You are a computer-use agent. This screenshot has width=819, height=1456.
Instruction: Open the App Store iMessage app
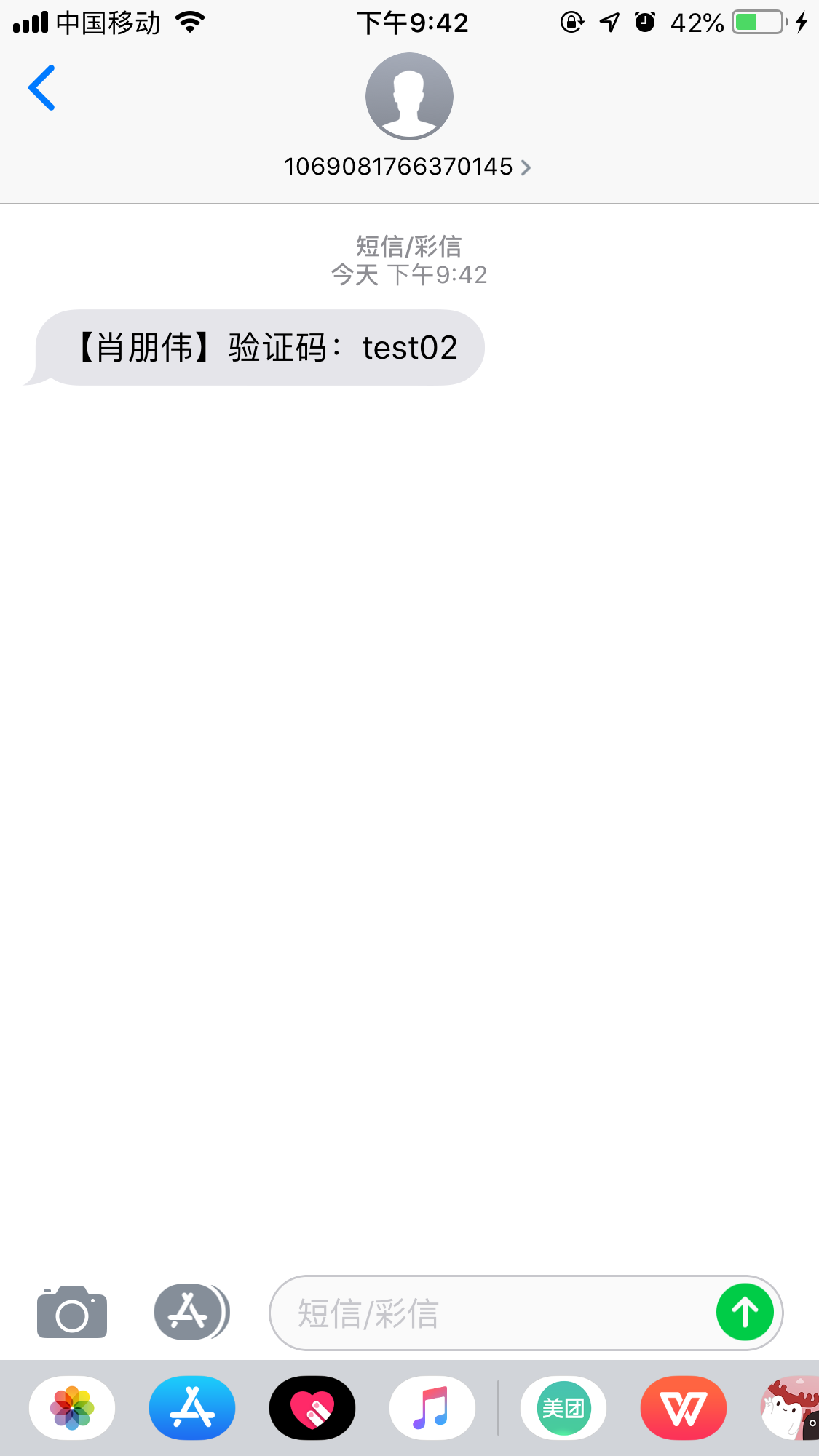point(192,1408)
